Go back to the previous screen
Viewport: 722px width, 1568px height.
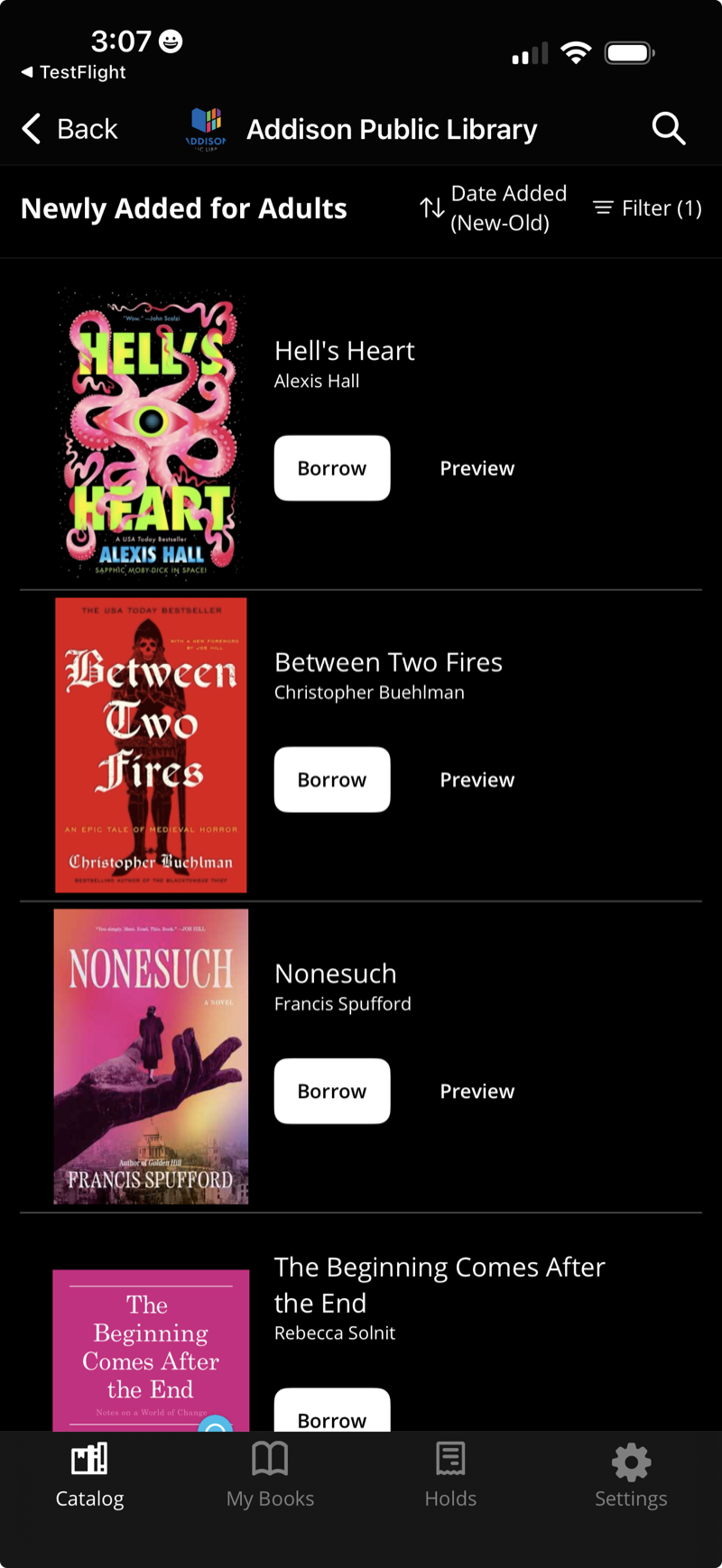pyautogui.click(x=70, y=129)
